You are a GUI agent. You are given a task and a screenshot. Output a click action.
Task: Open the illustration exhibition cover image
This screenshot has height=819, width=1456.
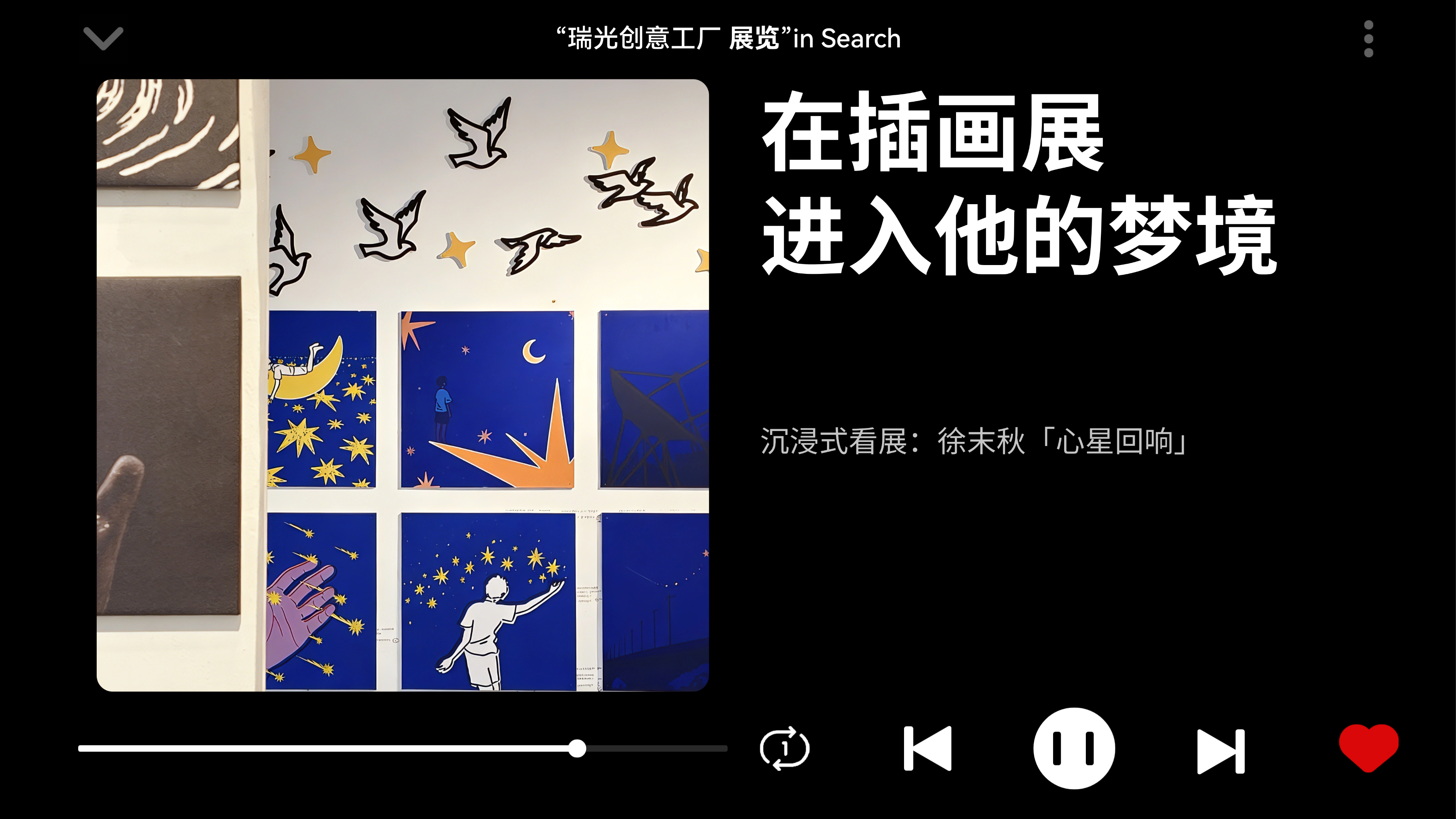[403, 385]
